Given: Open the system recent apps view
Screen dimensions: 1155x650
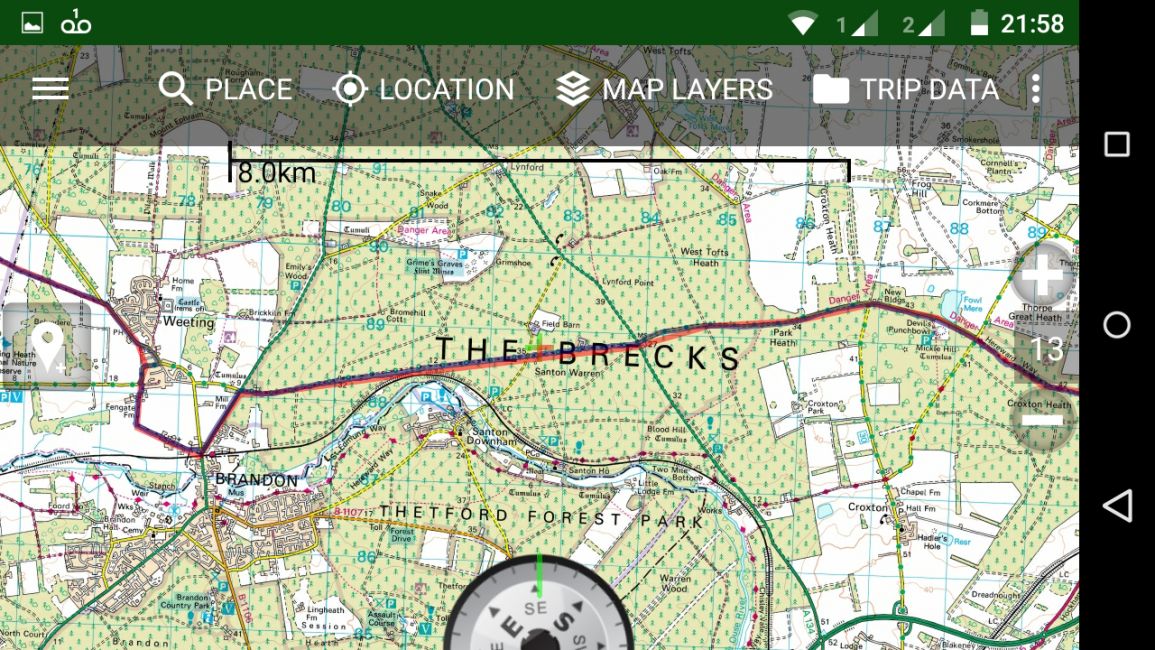Looking at the screenshot, I should click(x=1117, y=145).
